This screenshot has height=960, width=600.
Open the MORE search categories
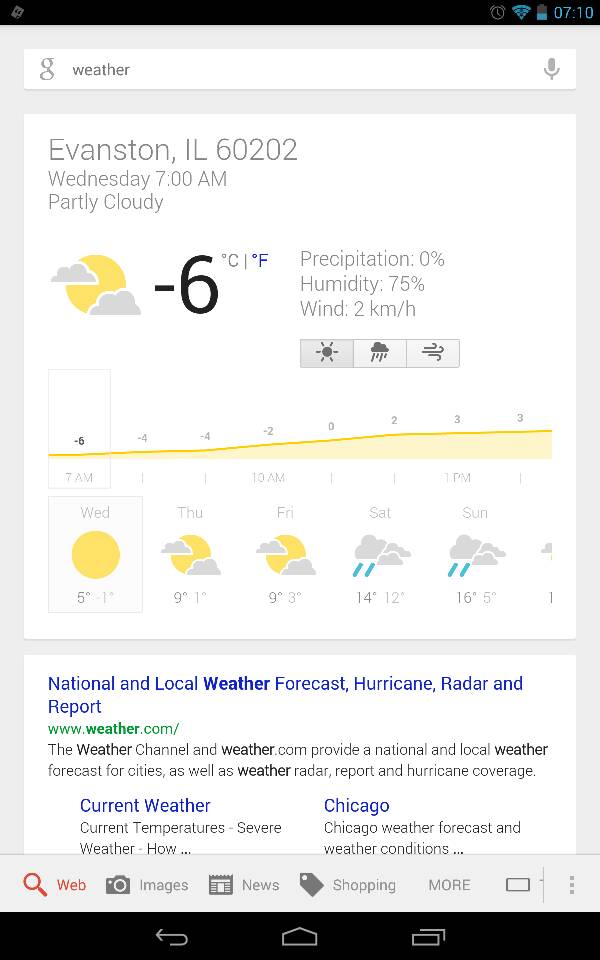pyautogui.click(x=449, y=885)
